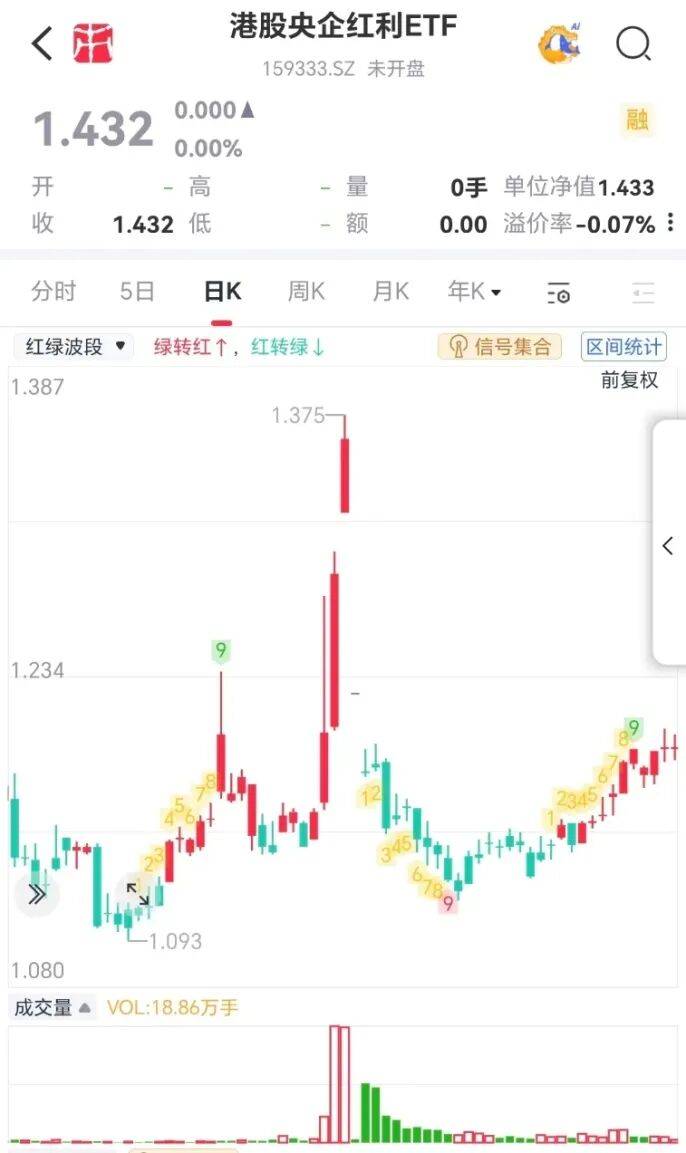
Task: Change the 成交量 sub-indicator
Action: (x=53, y=1008)
